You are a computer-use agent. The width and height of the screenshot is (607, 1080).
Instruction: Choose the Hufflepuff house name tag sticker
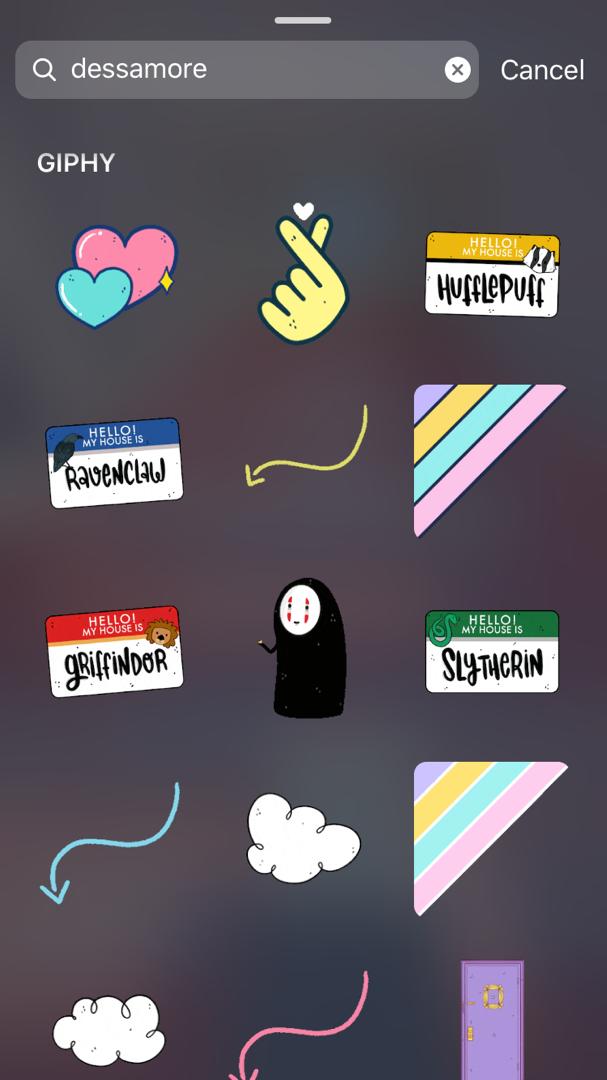pos(492,274)
